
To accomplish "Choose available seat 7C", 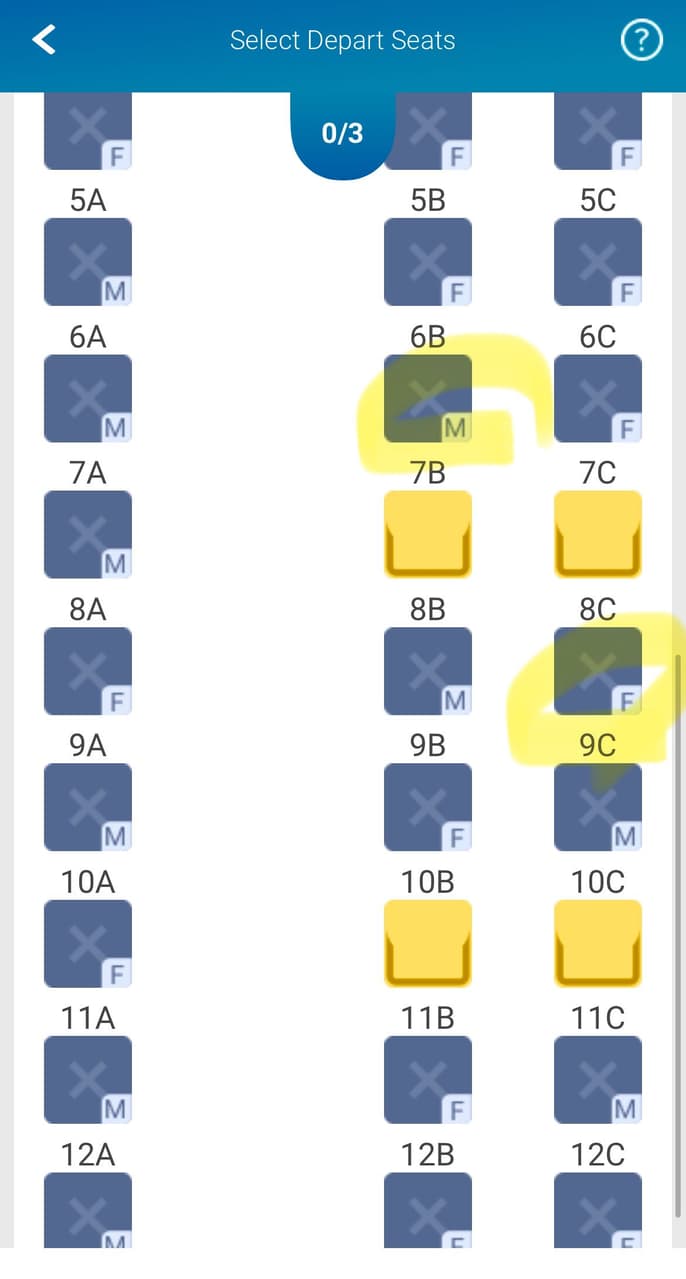I will pyautogui.click(x=598, y=533).
